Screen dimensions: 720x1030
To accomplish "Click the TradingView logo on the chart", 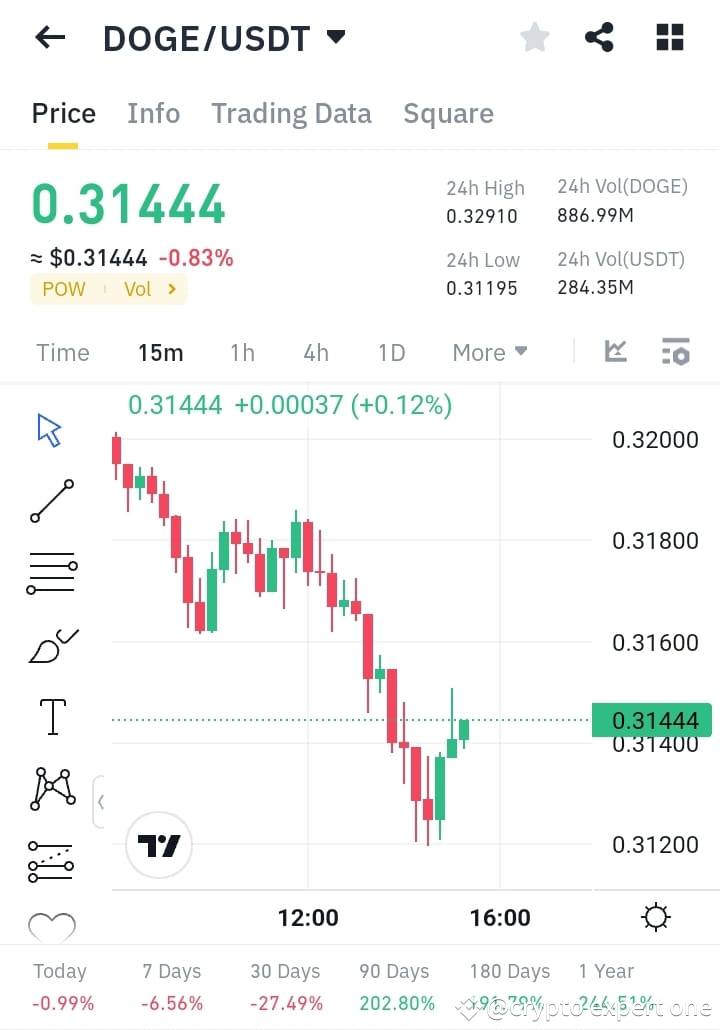I will (x=159, y=845).
